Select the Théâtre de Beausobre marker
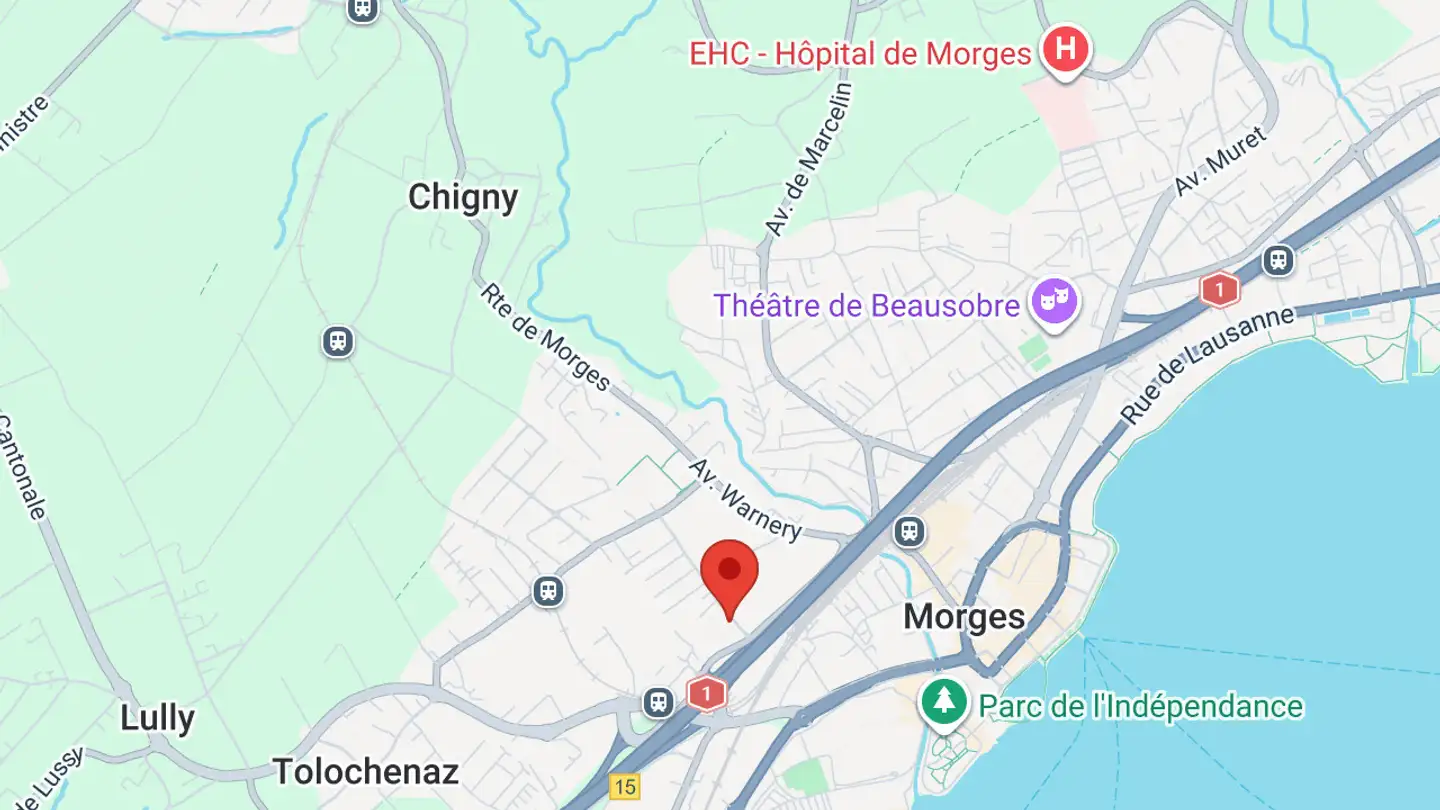Screen dimensions: 1440x810 pyautogui.click(x=1055, y=301)
